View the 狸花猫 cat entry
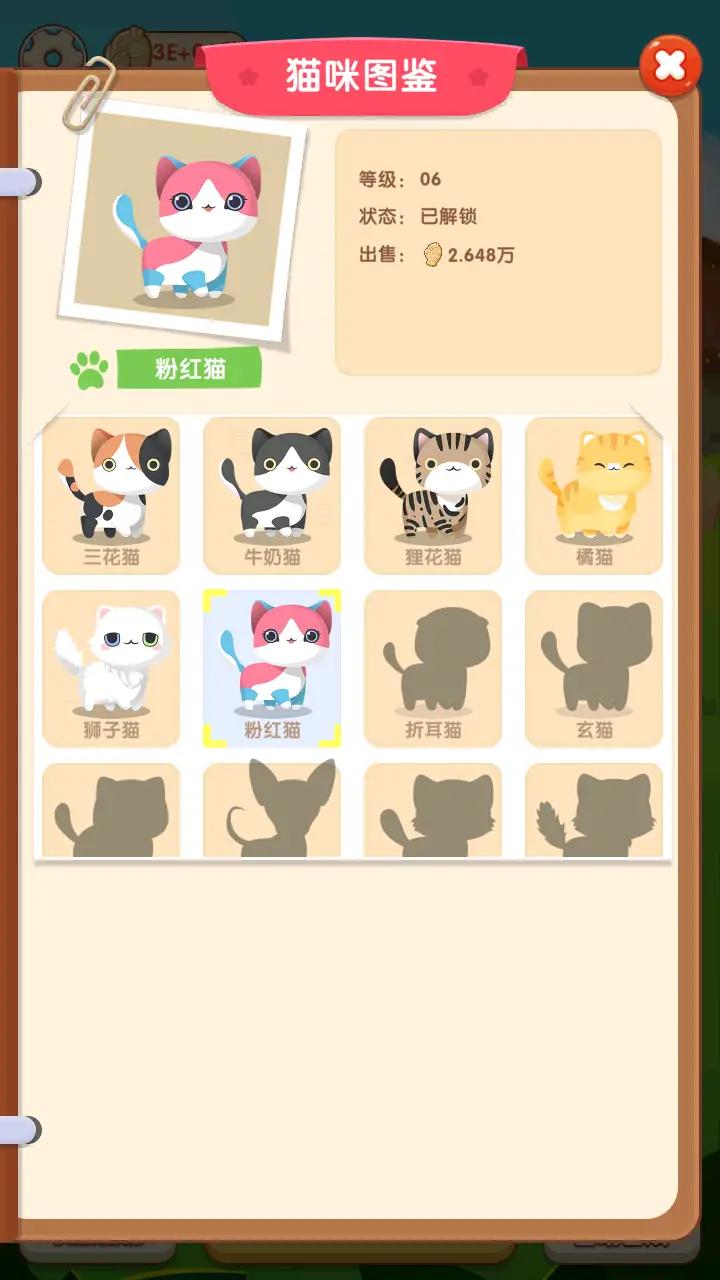 433,495
